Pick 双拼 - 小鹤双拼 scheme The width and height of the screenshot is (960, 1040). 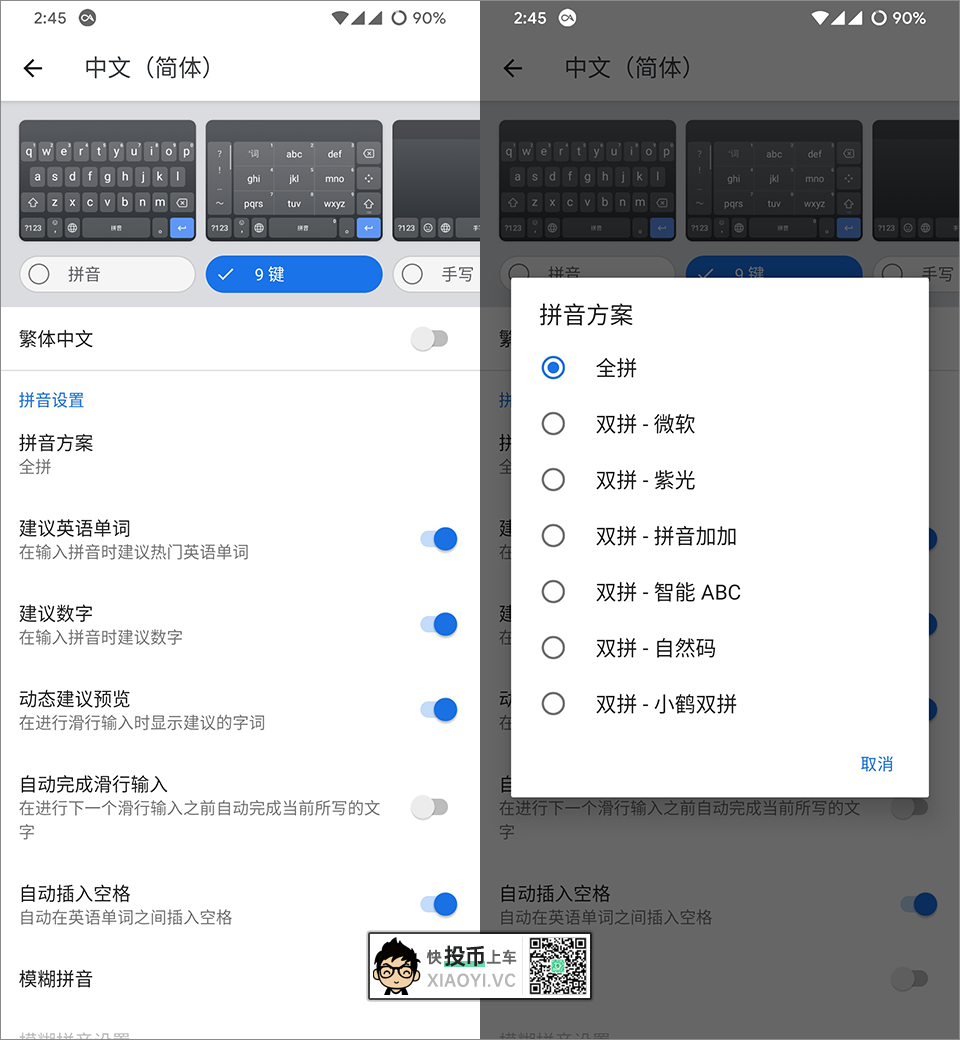click(x=553, y=704)
